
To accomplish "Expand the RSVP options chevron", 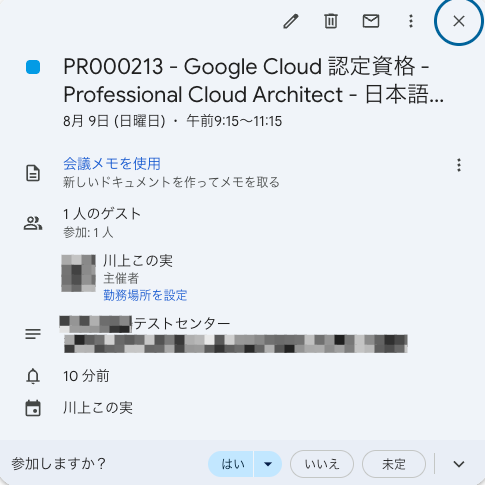I will 459,464.
